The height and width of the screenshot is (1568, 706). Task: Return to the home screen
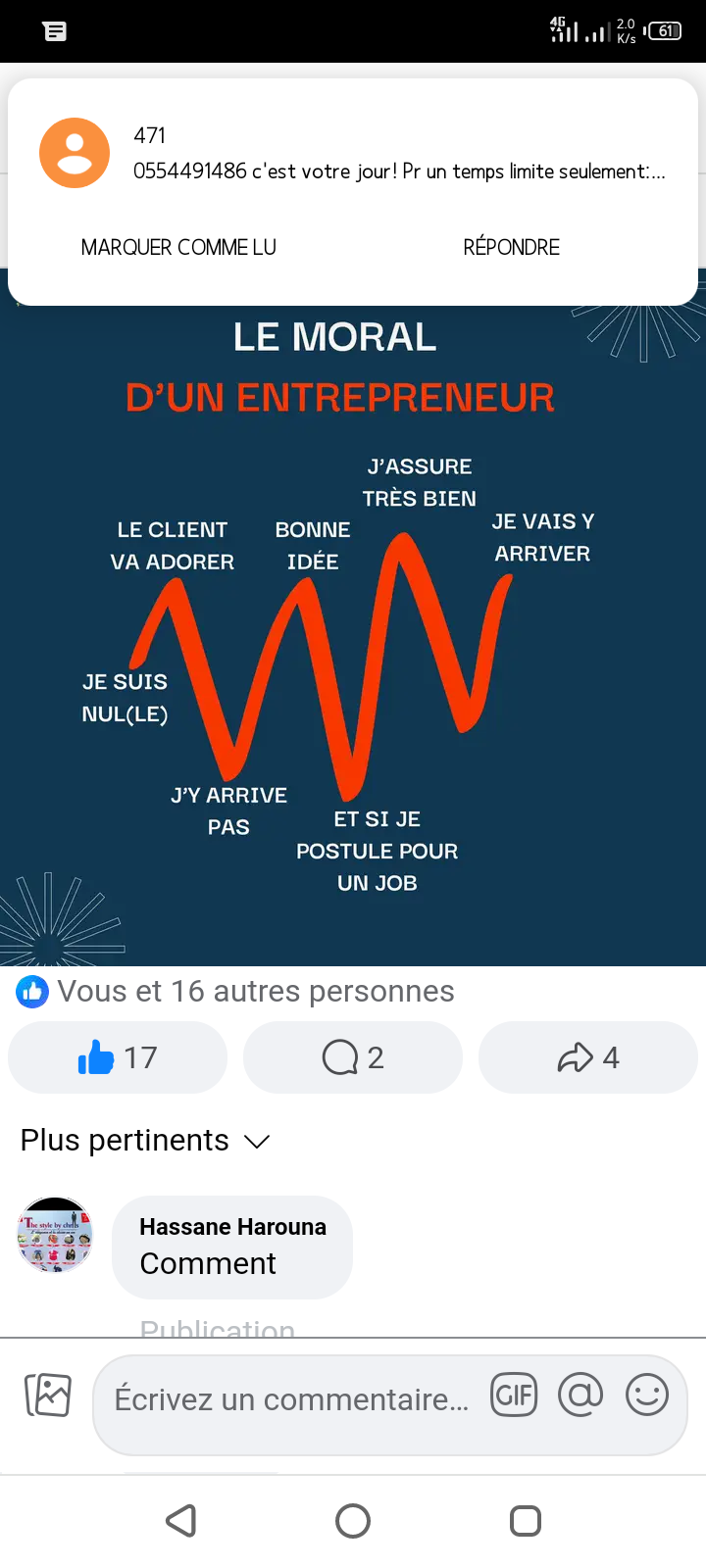click(x=353, y=1521)
